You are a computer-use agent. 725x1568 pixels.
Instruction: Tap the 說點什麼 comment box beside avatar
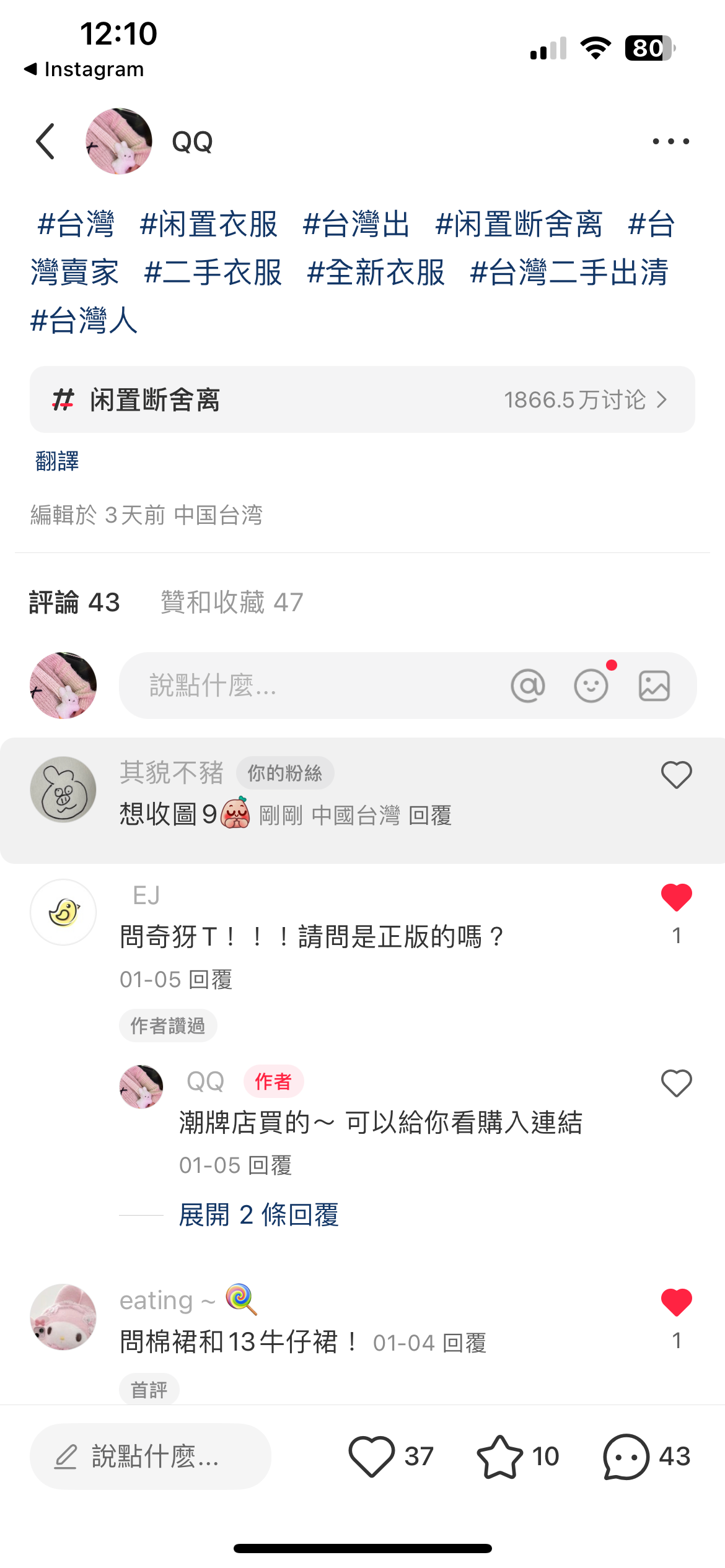(x=310, y=686)
